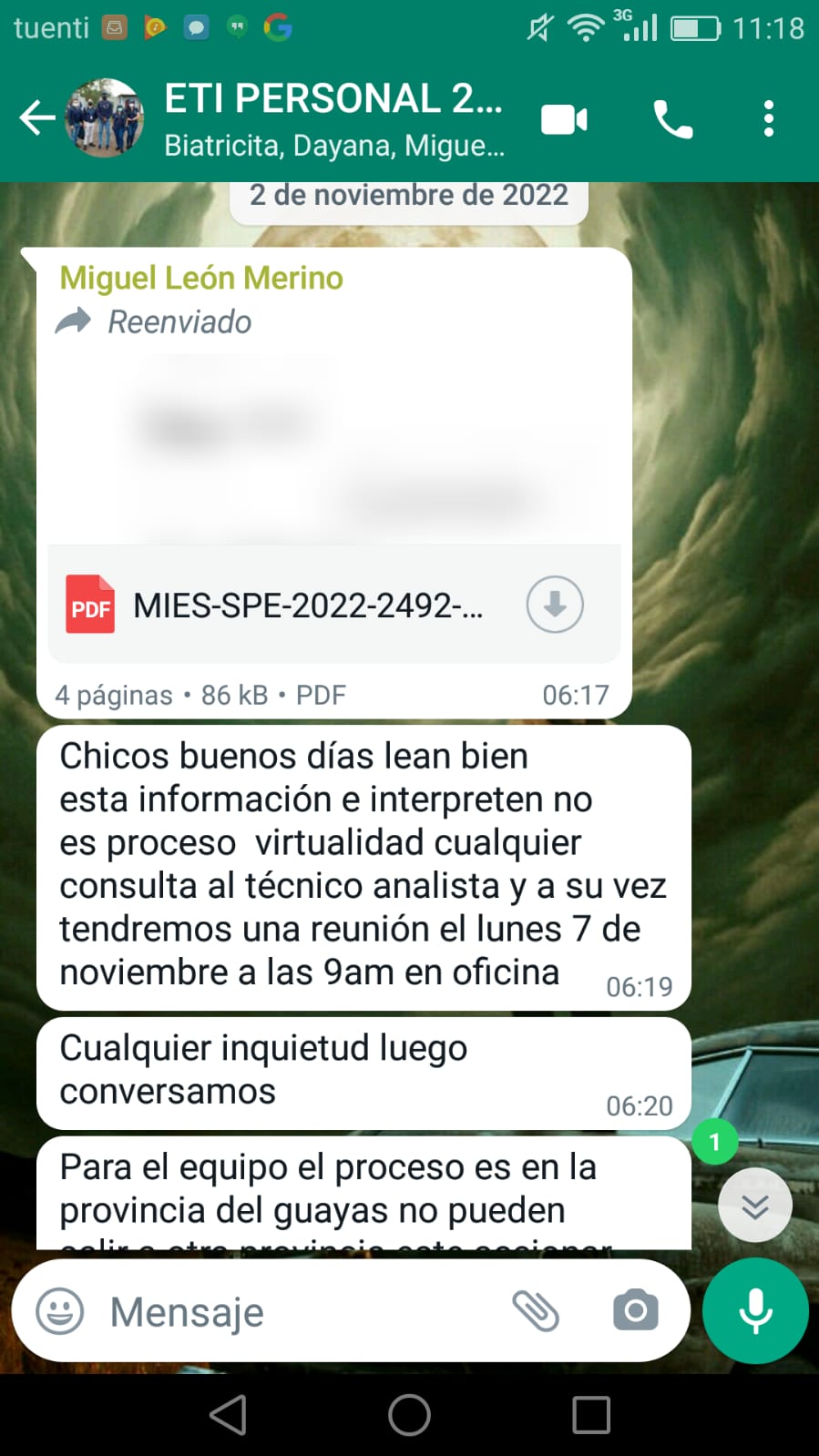The height and width of the screenshot is (1456, 819).
Task: Attach a file to the chat
Action: [x=536, y=1311]
